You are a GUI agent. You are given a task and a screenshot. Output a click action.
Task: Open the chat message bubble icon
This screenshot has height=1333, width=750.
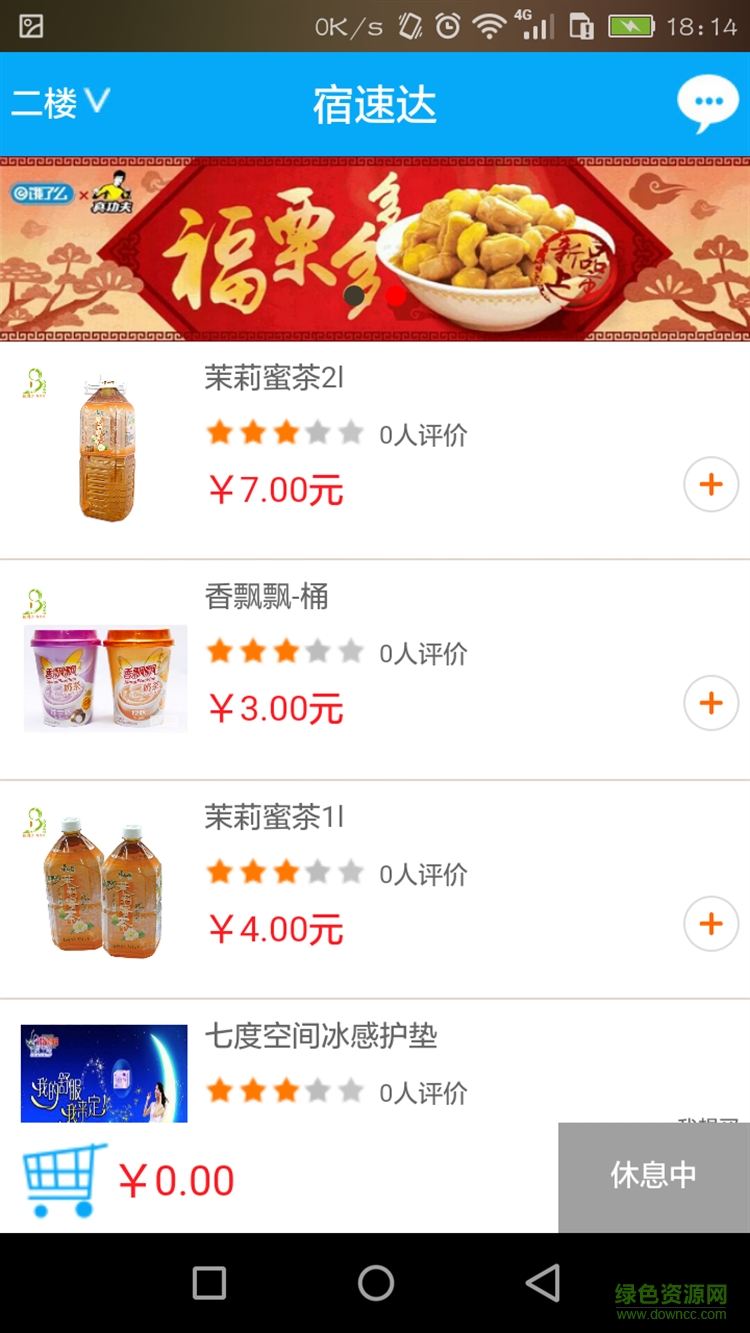708,103
